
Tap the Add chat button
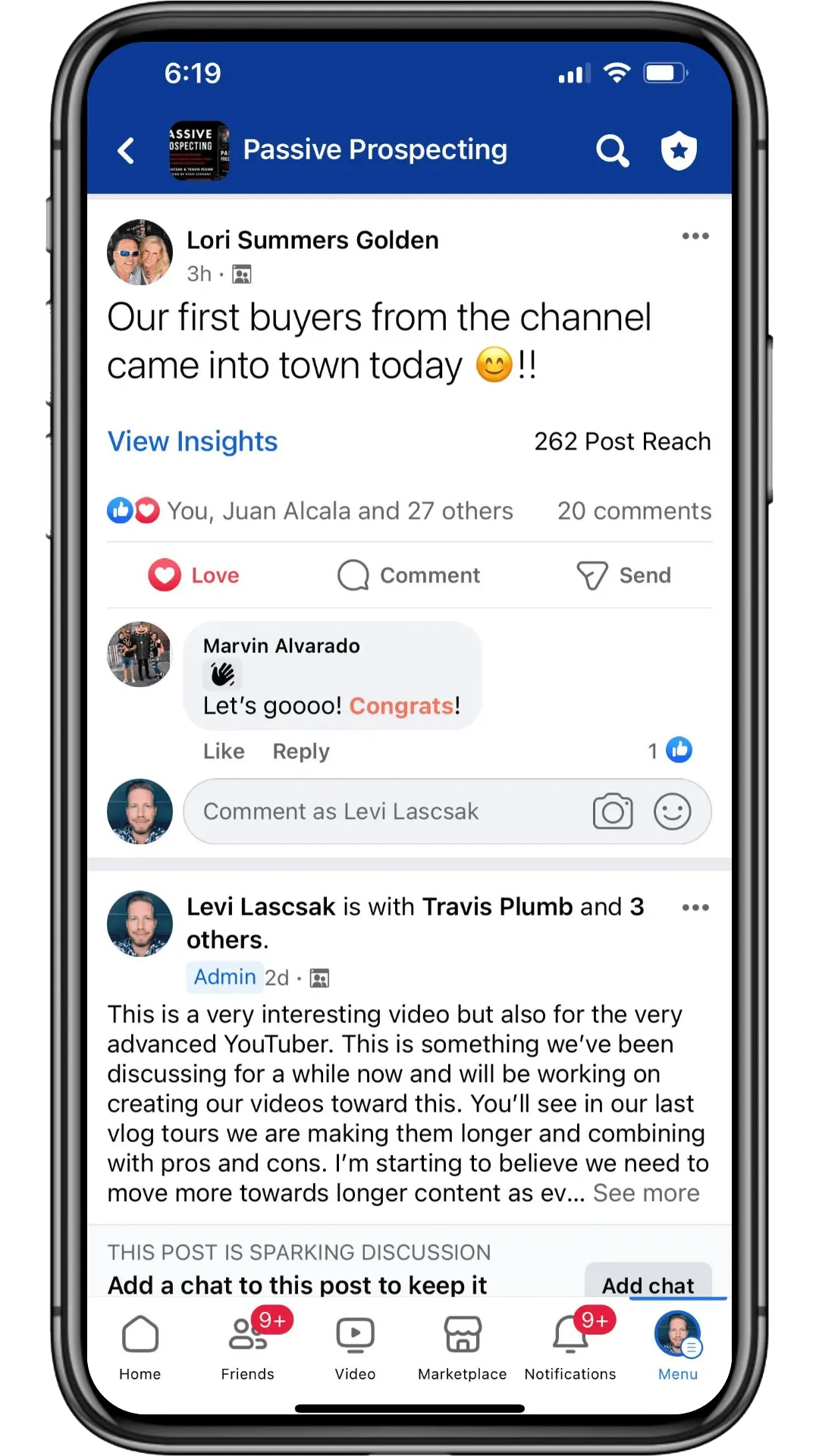click(x=648, y=1283)
